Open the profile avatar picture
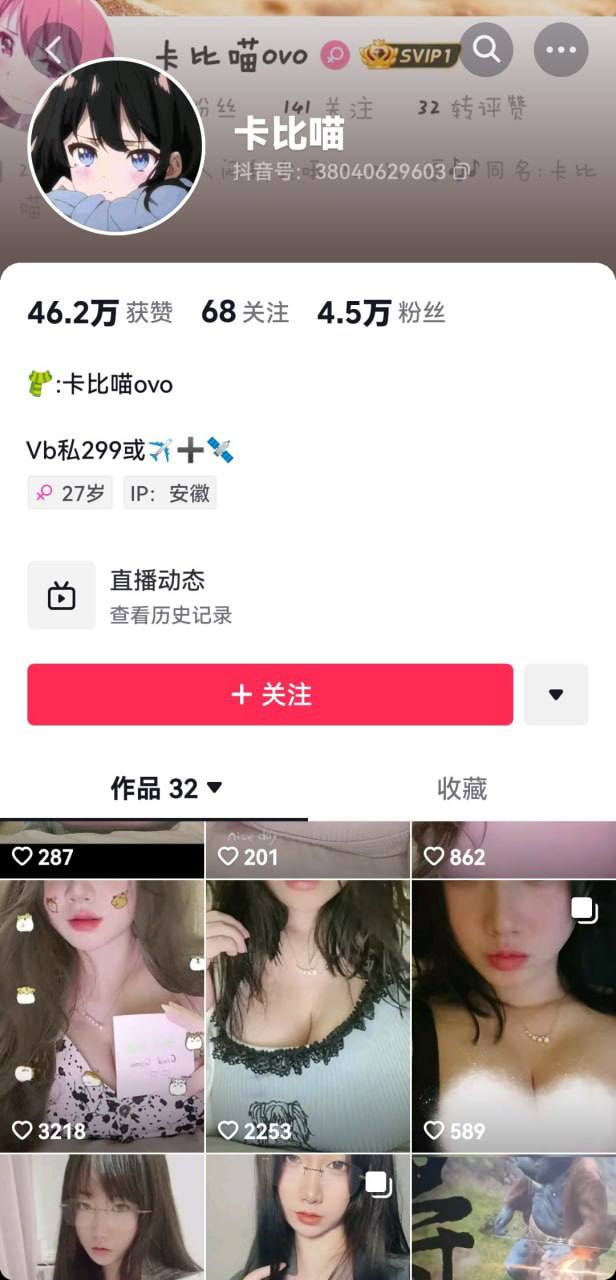The image size is (616, 1280). [x=116, y=146]
